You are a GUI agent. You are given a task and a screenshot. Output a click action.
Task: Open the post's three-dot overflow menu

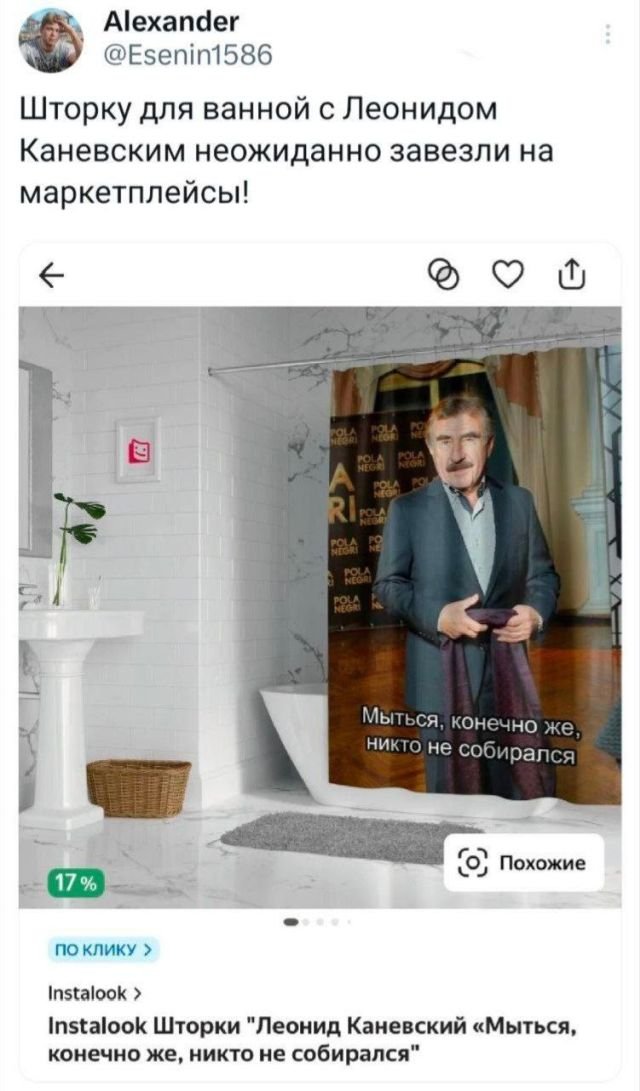coord(607,37)
